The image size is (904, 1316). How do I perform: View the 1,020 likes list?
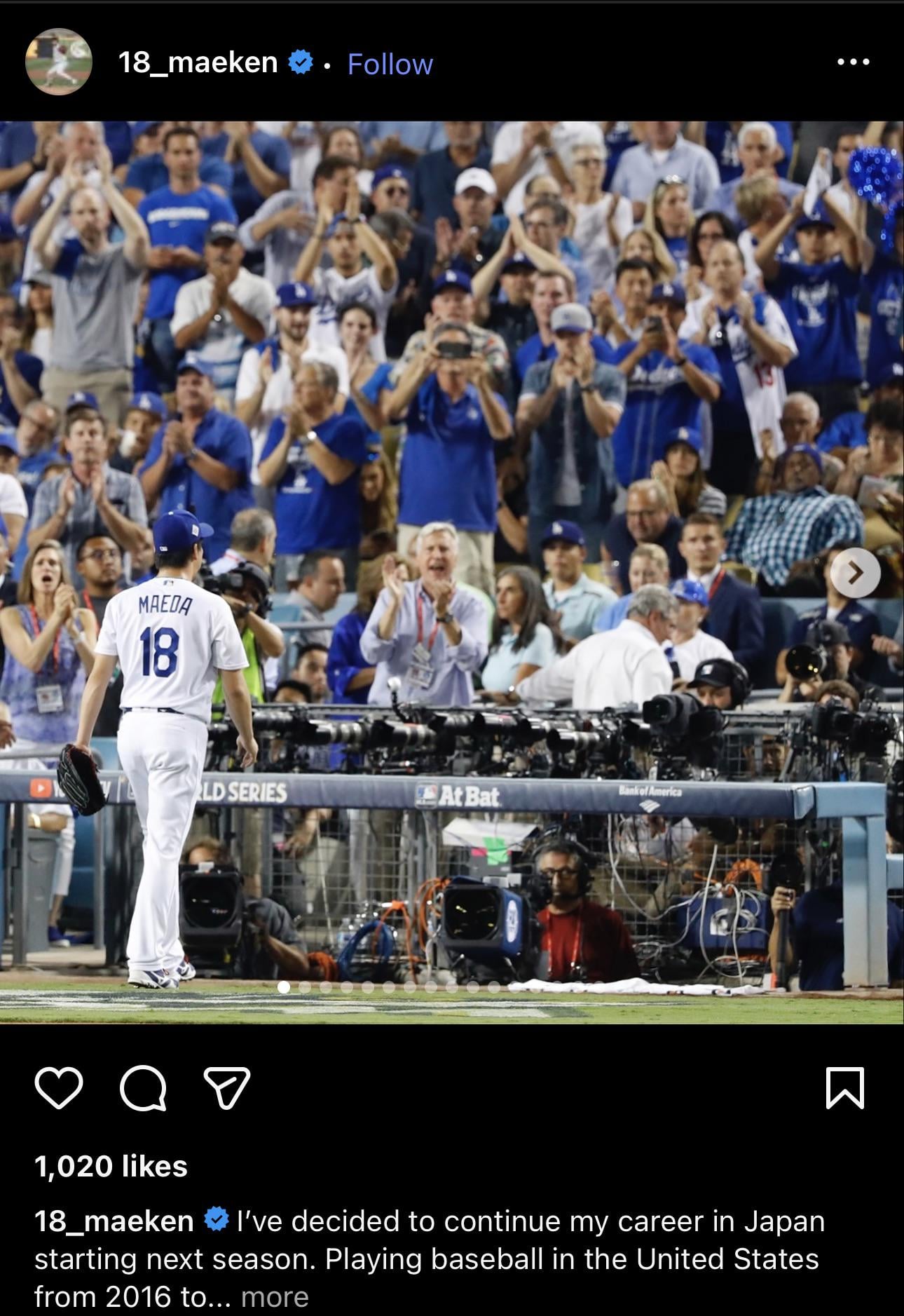[x=111, y=1167]
